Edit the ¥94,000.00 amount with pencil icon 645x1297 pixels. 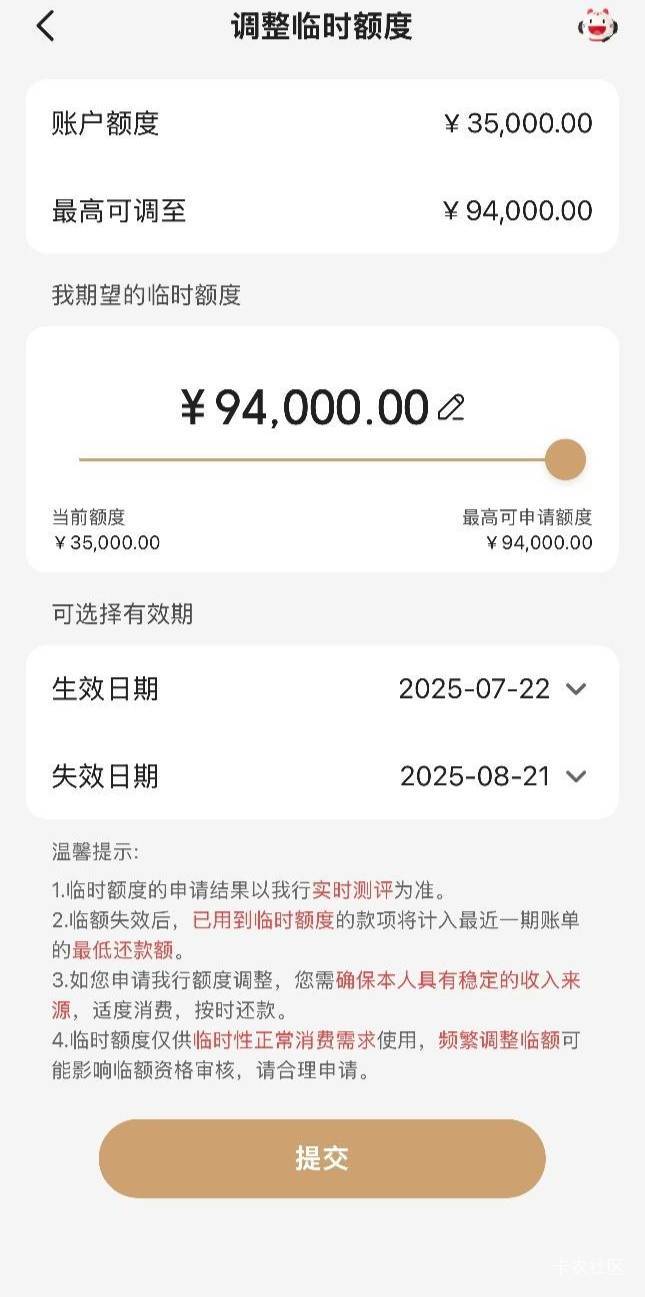tap(452, 407)
